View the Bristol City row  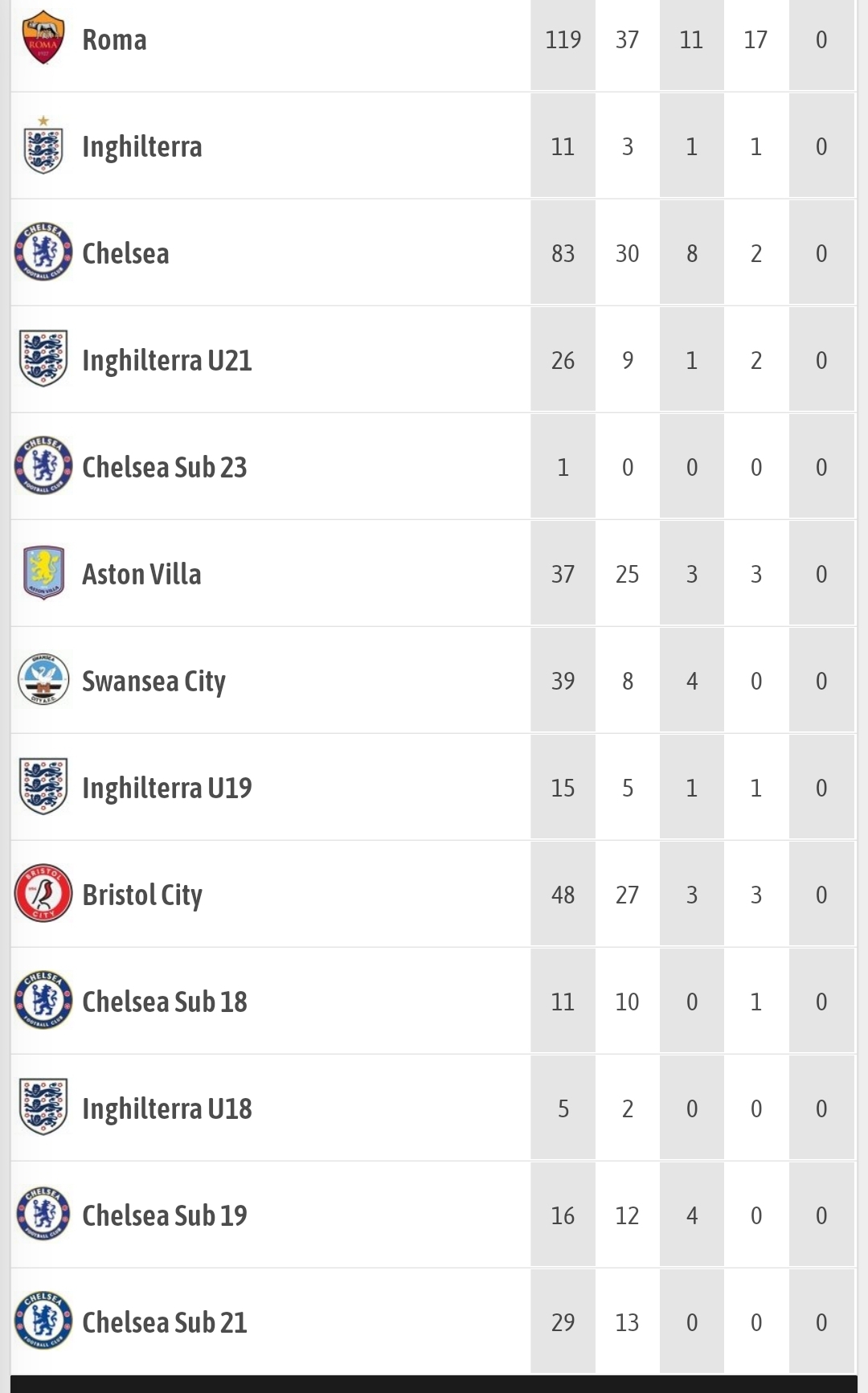click(x=433, y=895)
